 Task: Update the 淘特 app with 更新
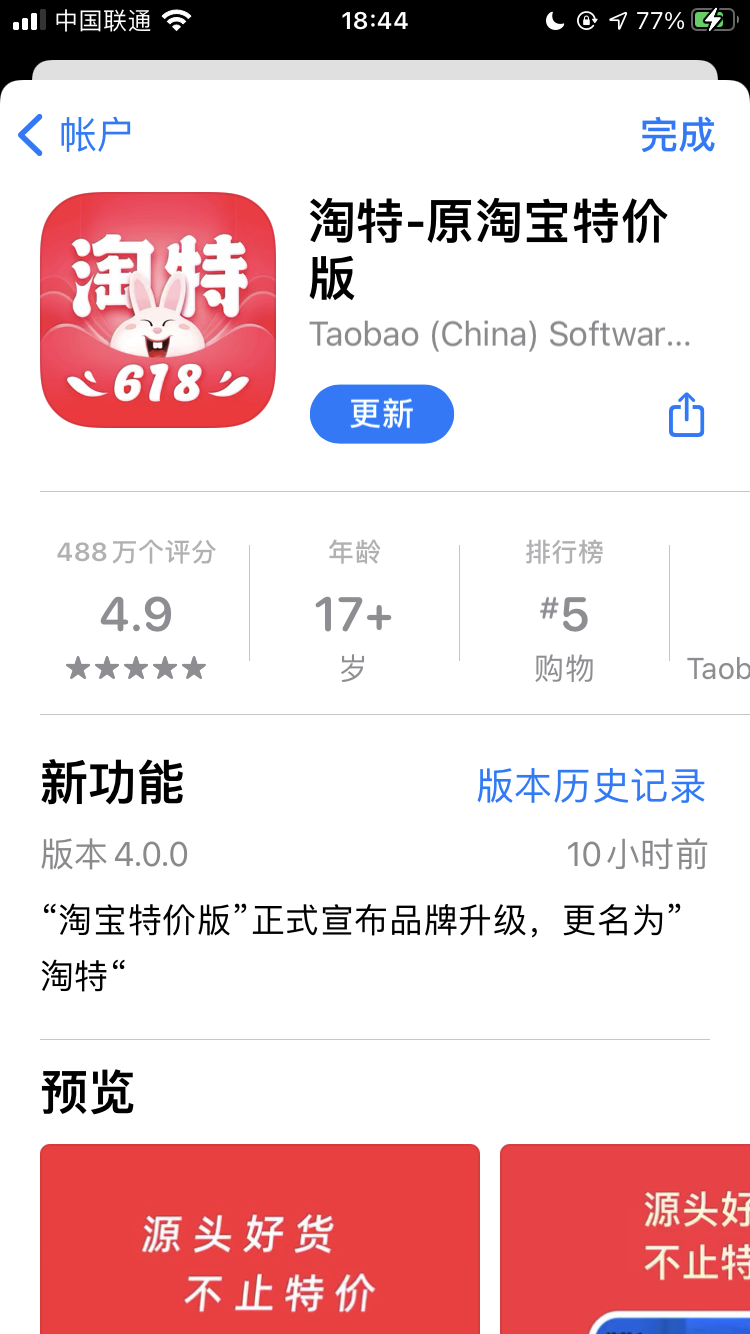pos(381,414)
